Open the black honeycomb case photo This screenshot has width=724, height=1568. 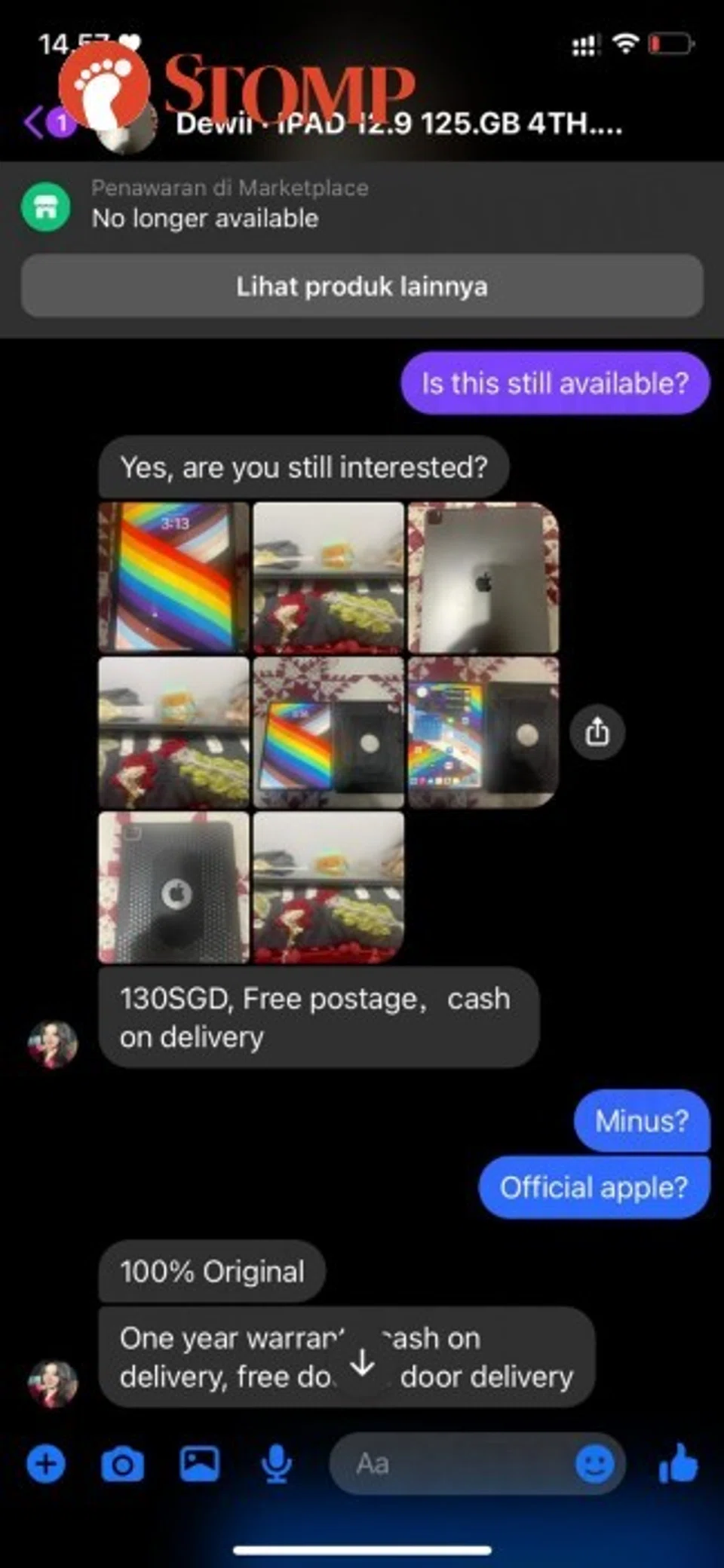click(173, 887)
